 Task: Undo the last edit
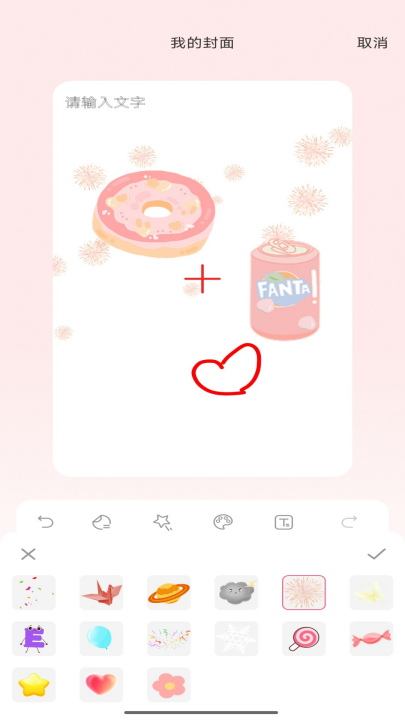click(45, 522)
